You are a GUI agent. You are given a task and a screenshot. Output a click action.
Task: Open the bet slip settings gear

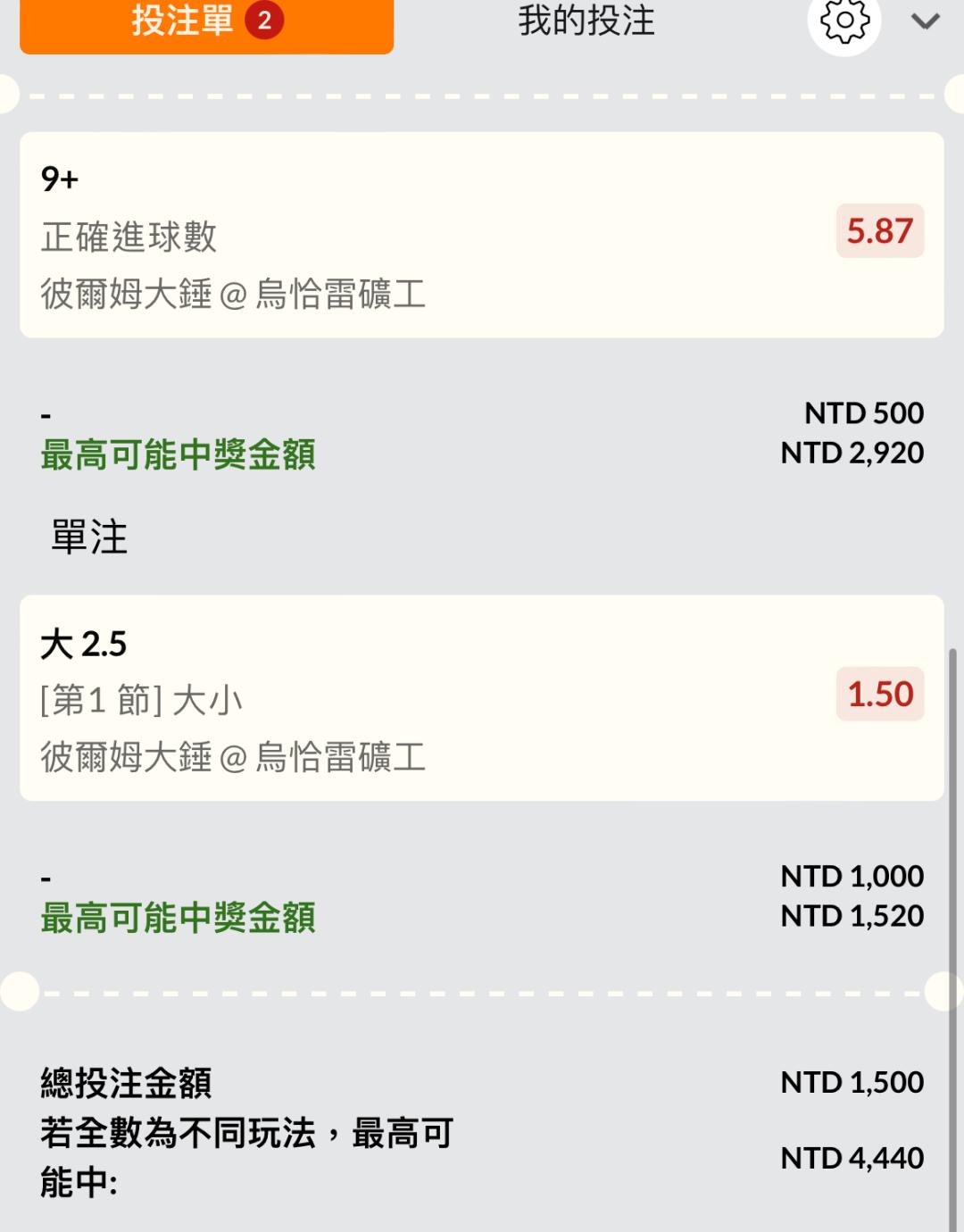[x=843, y=21]
